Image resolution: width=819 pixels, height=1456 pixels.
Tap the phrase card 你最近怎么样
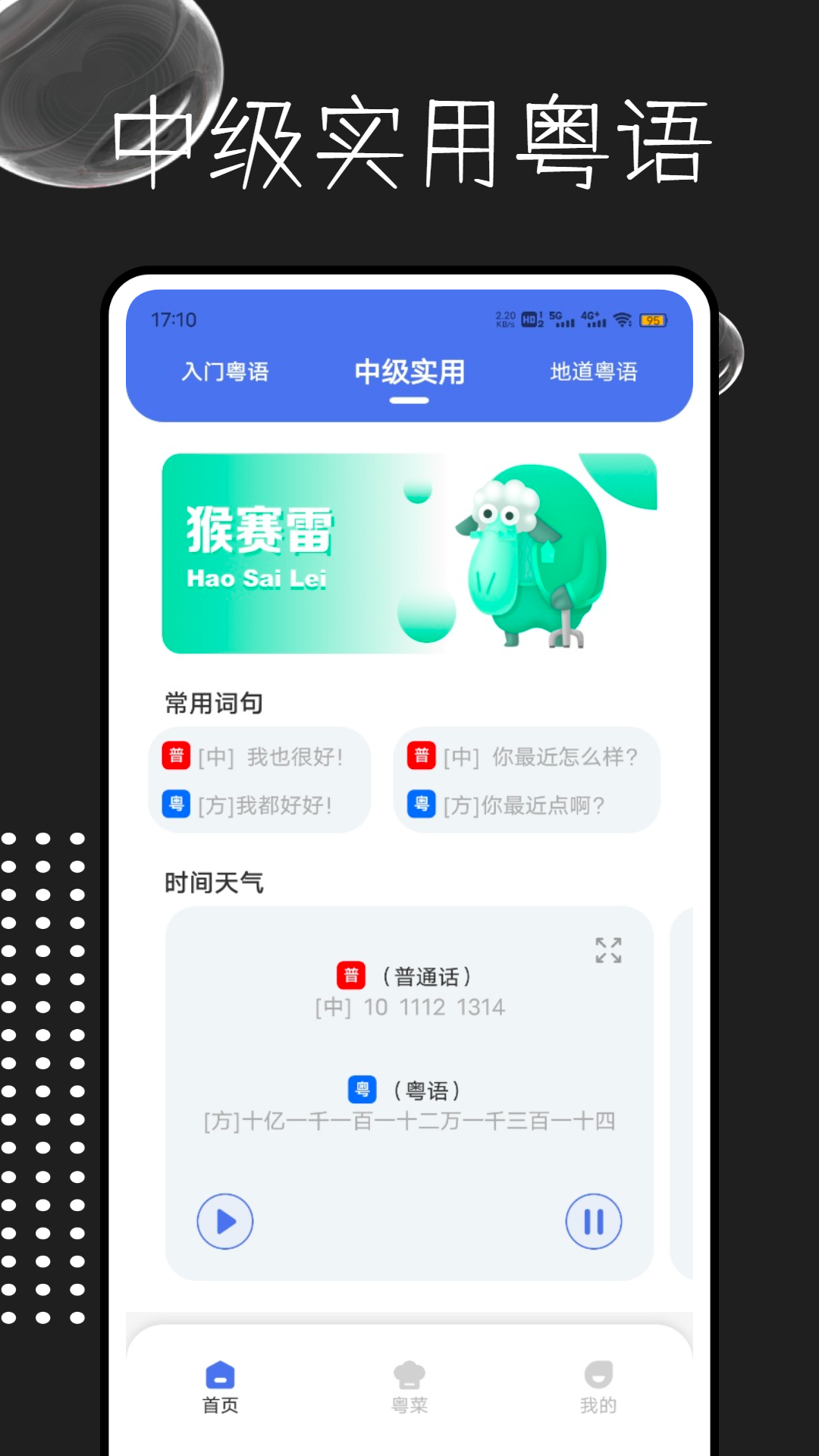pos(526,780)
